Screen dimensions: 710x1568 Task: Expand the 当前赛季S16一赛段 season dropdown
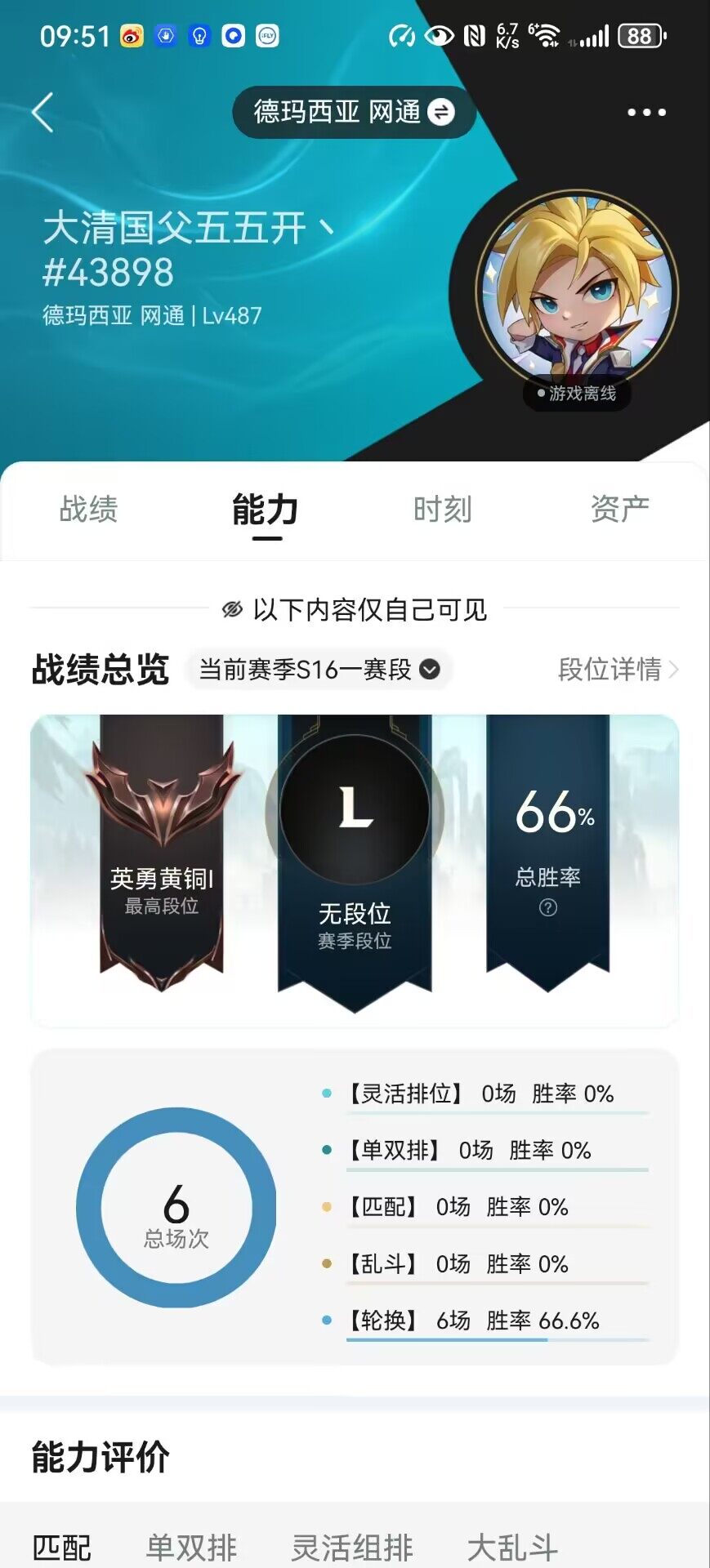[x=319, y=670]
